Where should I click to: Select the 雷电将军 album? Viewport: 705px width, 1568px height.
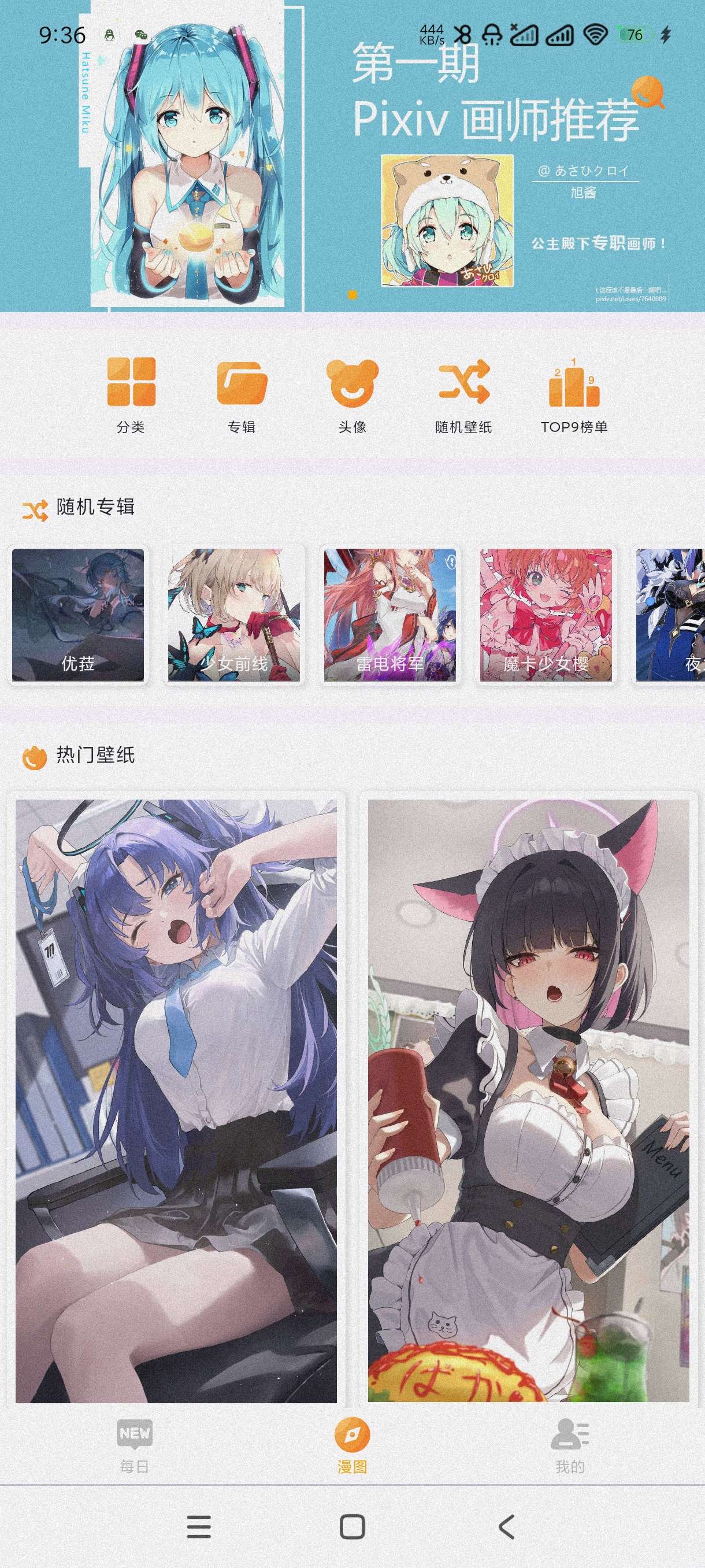[x=390, y=615]
